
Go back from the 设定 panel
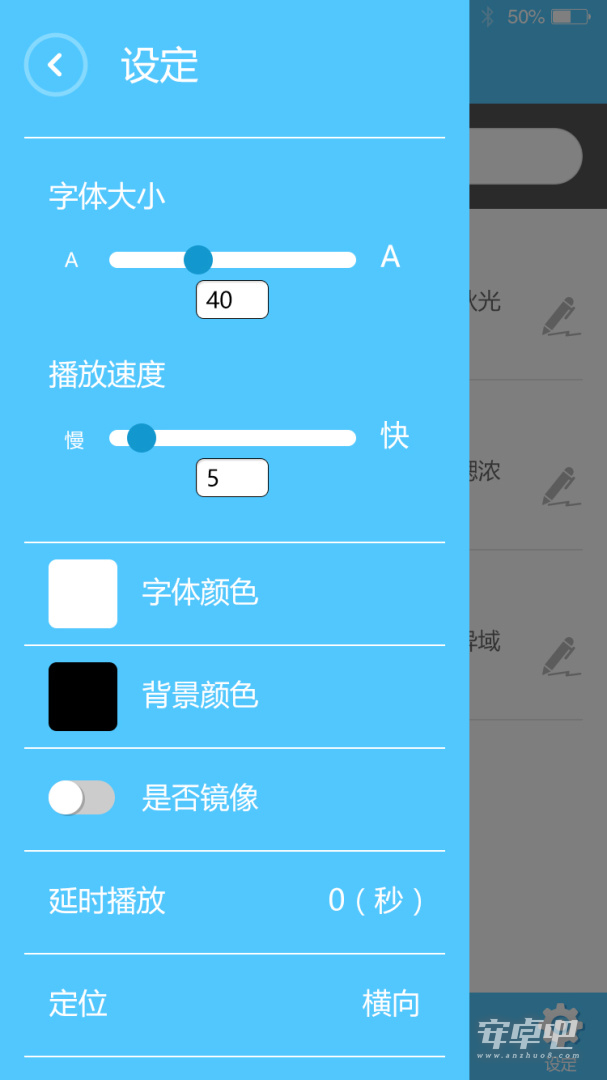click(55, 65)
